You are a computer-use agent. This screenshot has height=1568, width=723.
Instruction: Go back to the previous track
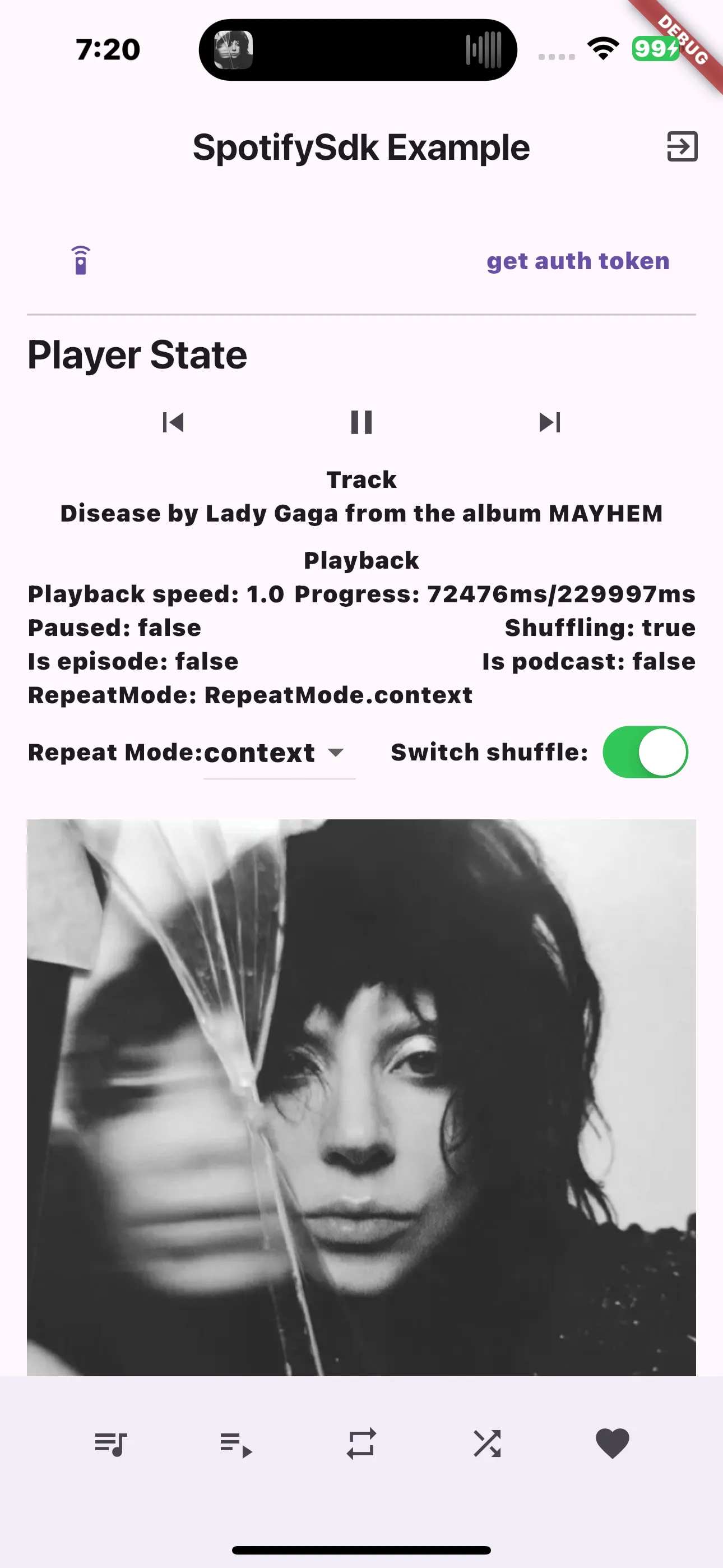click(172, 422)
